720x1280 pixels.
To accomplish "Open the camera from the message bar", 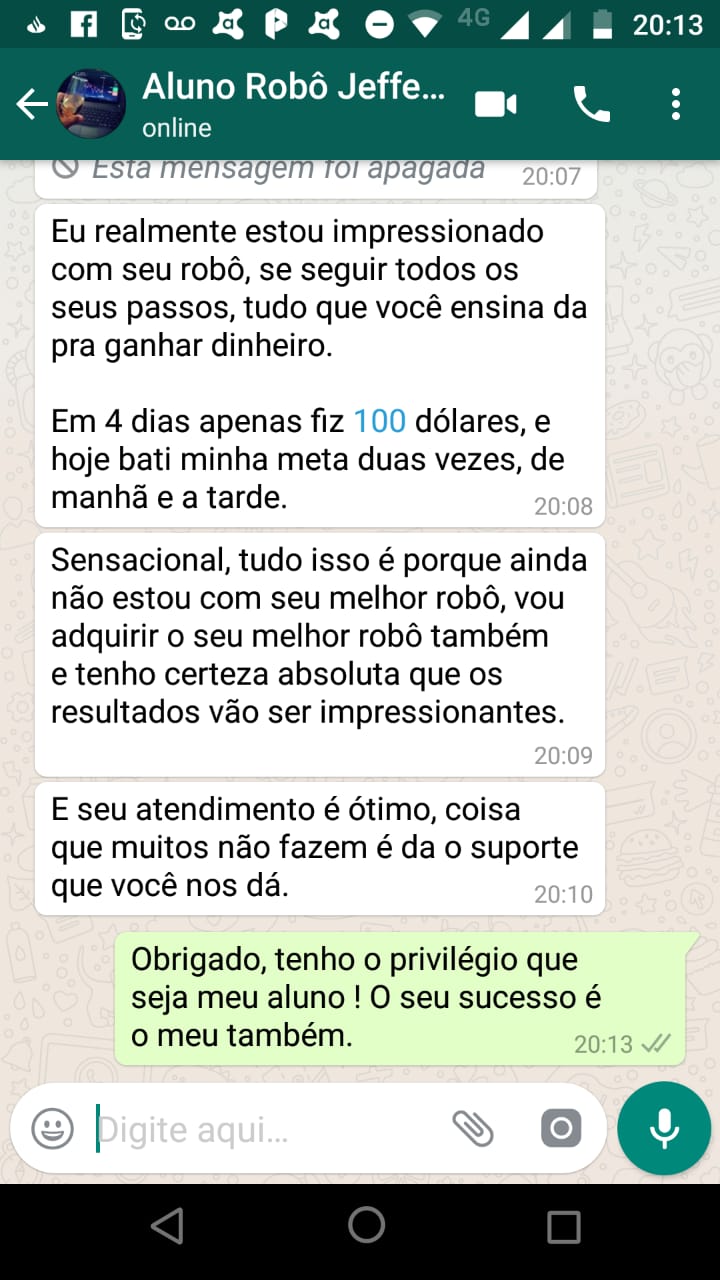I will coord(561,1129).
